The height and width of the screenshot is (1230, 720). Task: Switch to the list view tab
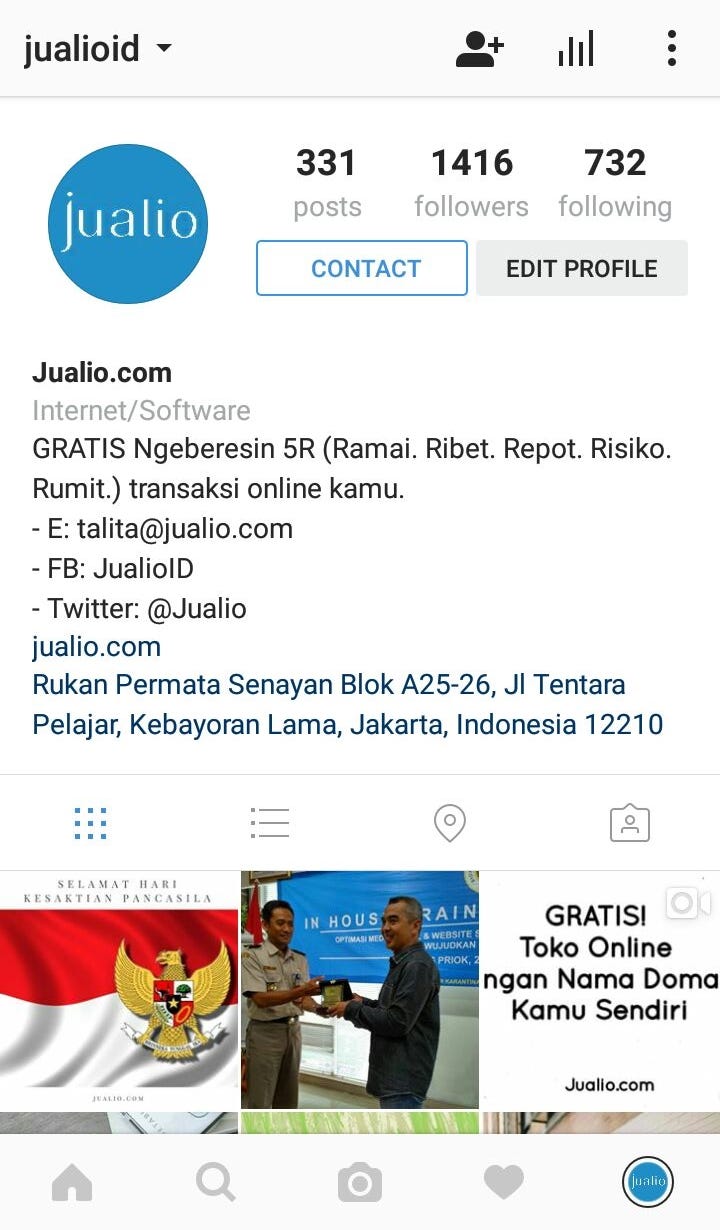point(270,823)
